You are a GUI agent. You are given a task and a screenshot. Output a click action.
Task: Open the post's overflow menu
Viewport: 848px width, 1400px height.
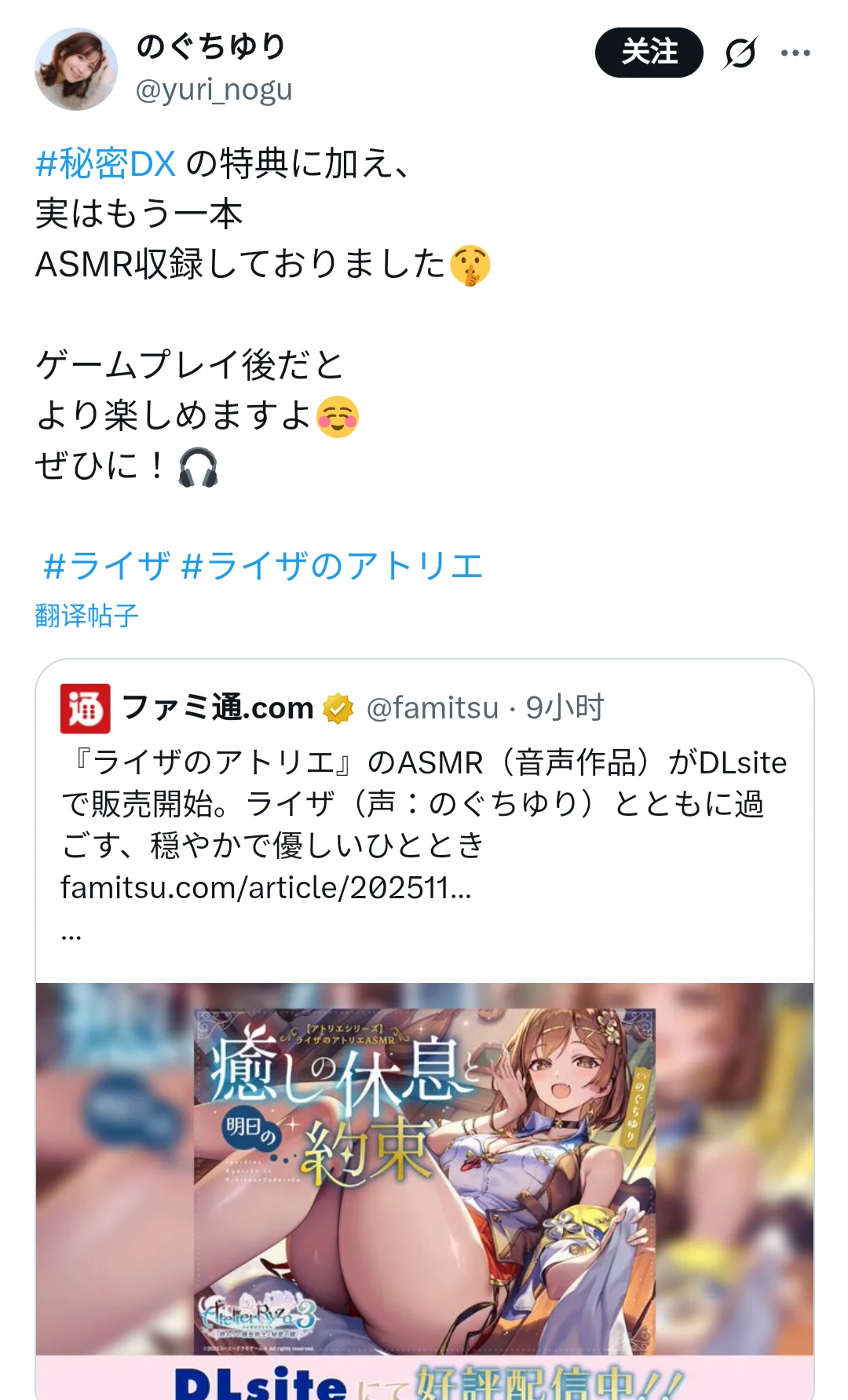coord(795,53)
